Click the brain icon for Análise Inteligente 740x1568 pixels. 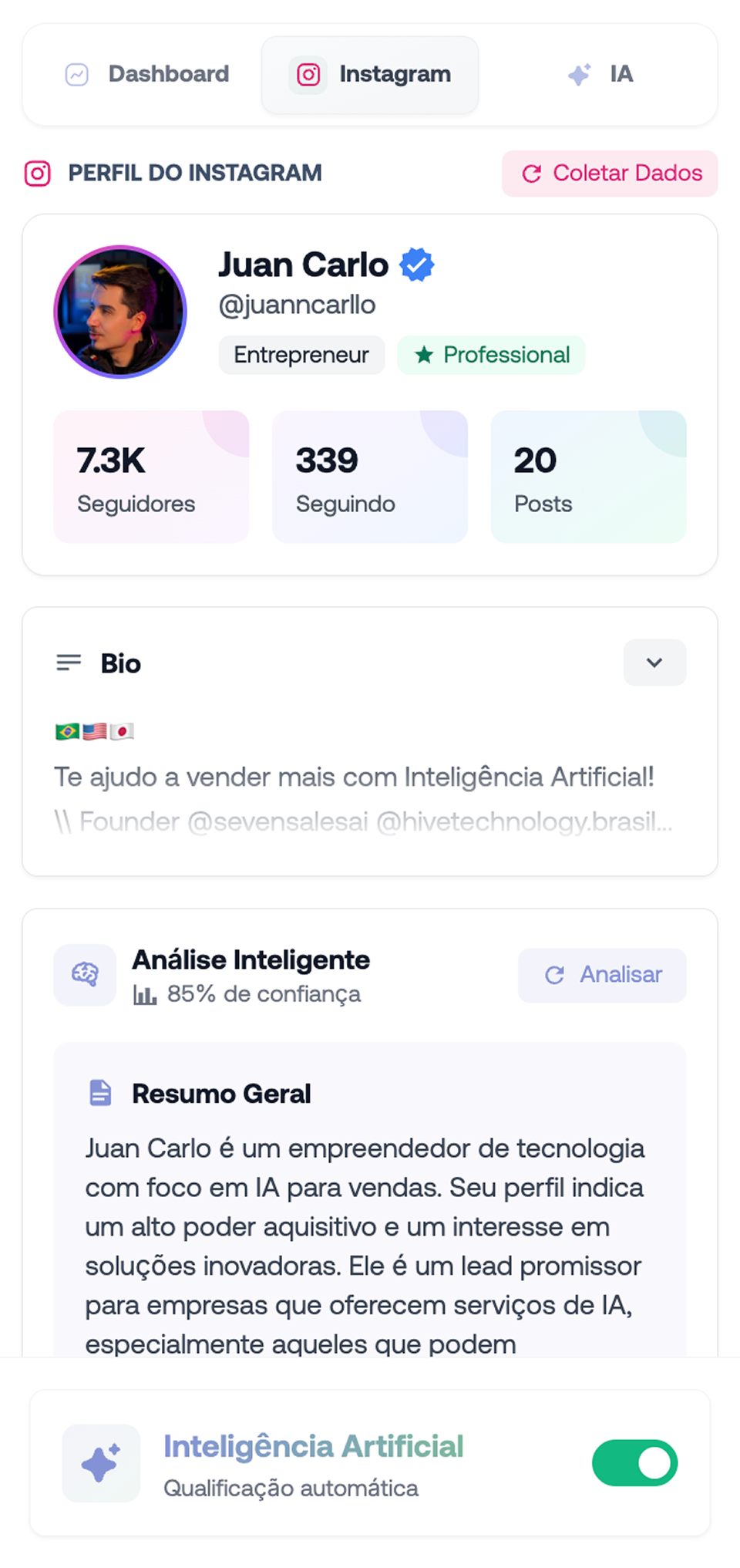pyautogui.click(x=85, y=975)
